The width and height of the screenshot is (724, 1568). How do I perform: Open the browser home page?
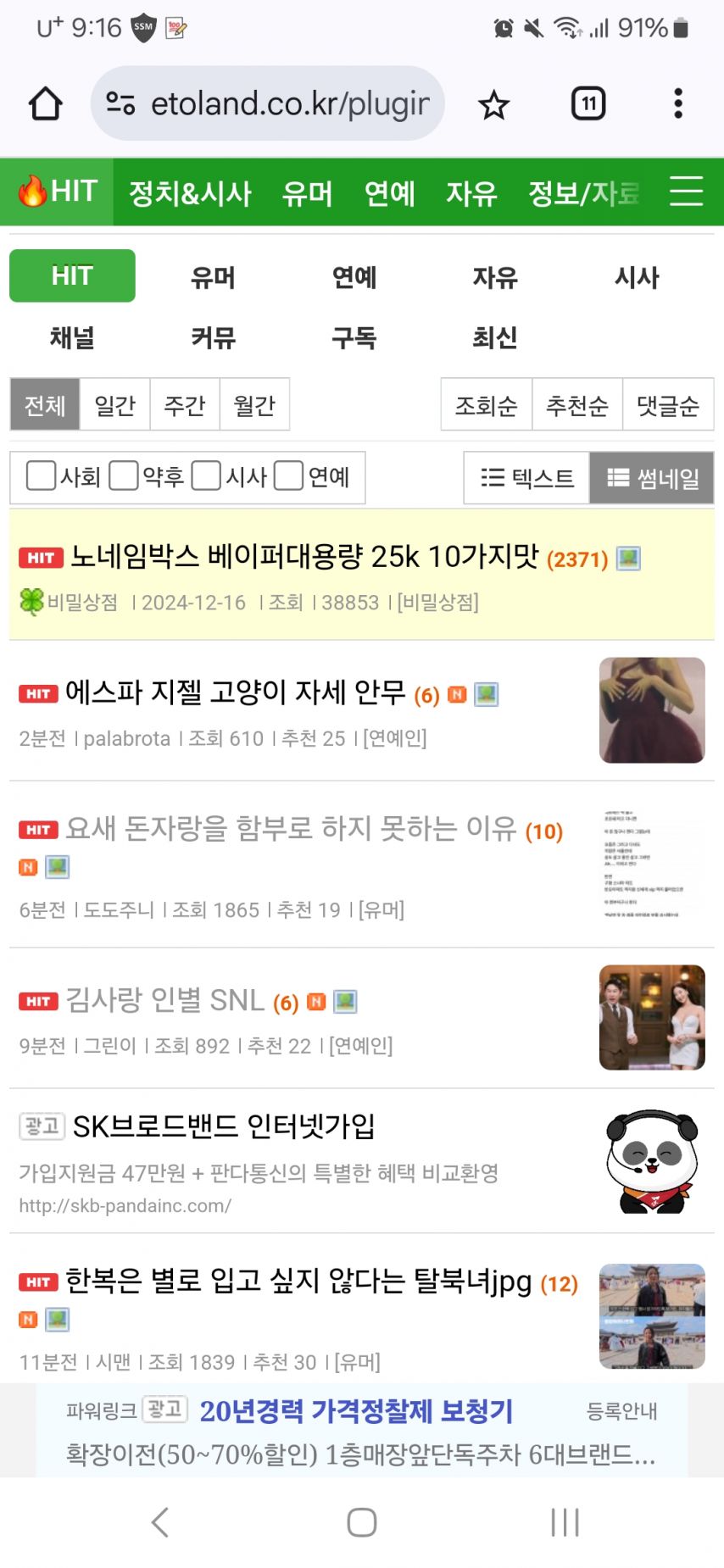46,104
